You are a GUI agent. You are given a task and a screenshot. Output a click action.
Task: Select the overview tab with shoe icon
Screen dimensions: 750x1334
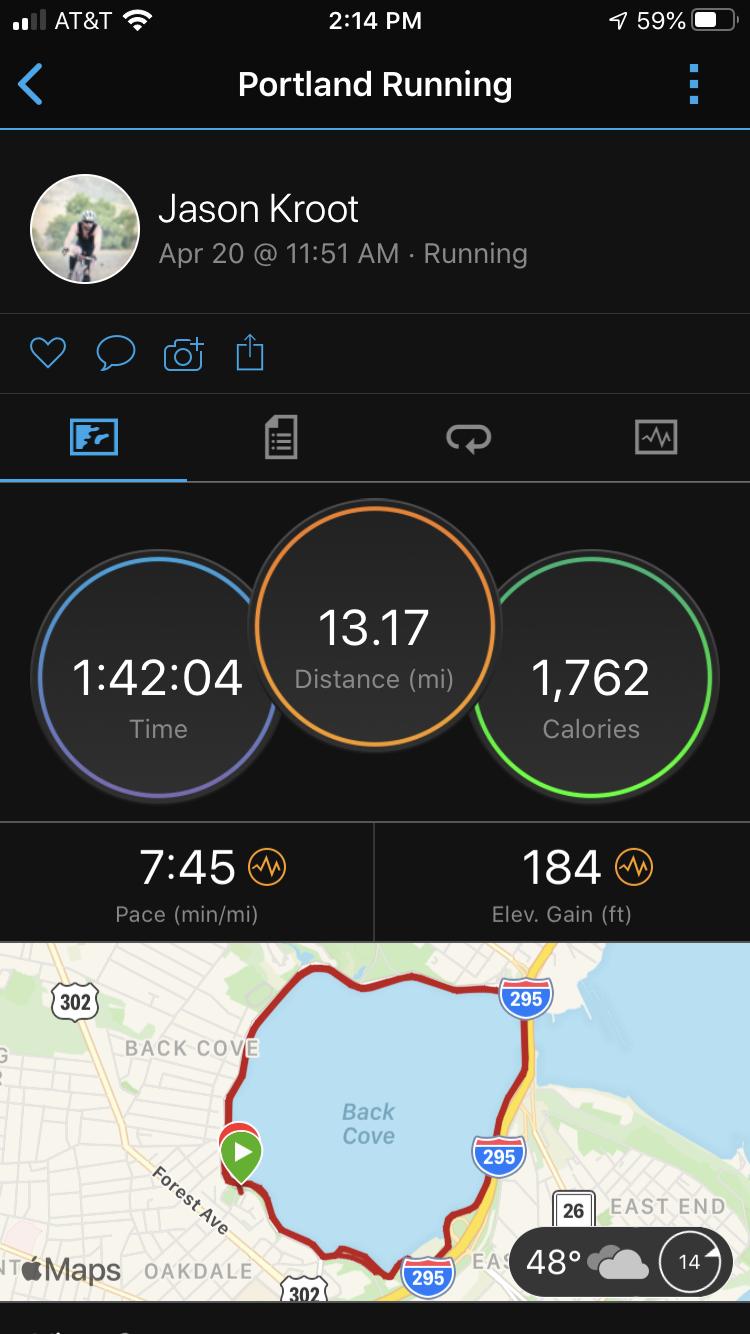(94, 438)
